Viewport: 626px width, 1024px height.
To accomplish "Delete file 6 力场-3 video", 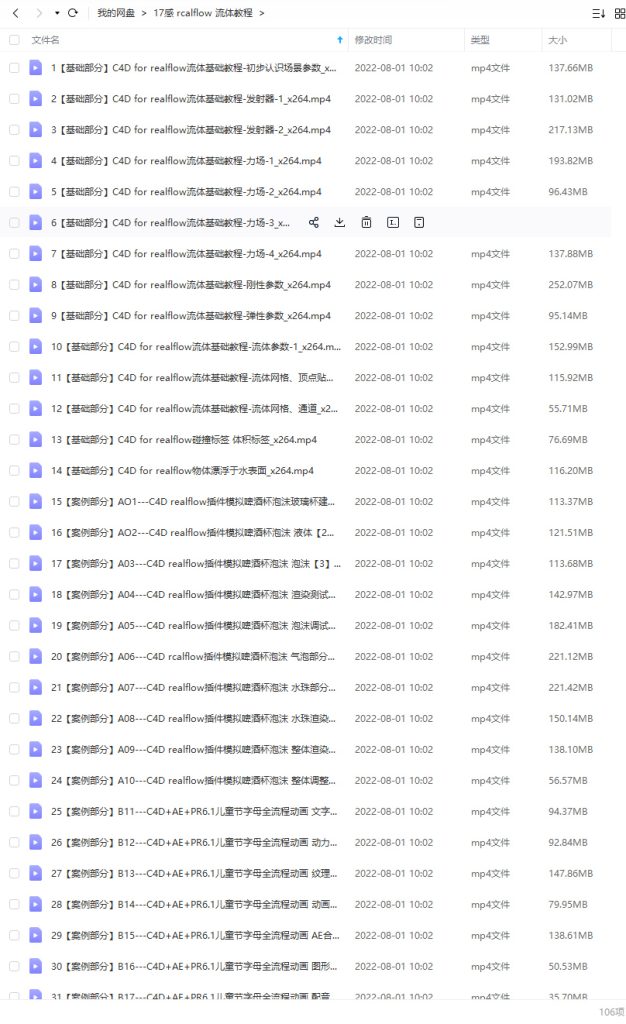I will (367, 222).
